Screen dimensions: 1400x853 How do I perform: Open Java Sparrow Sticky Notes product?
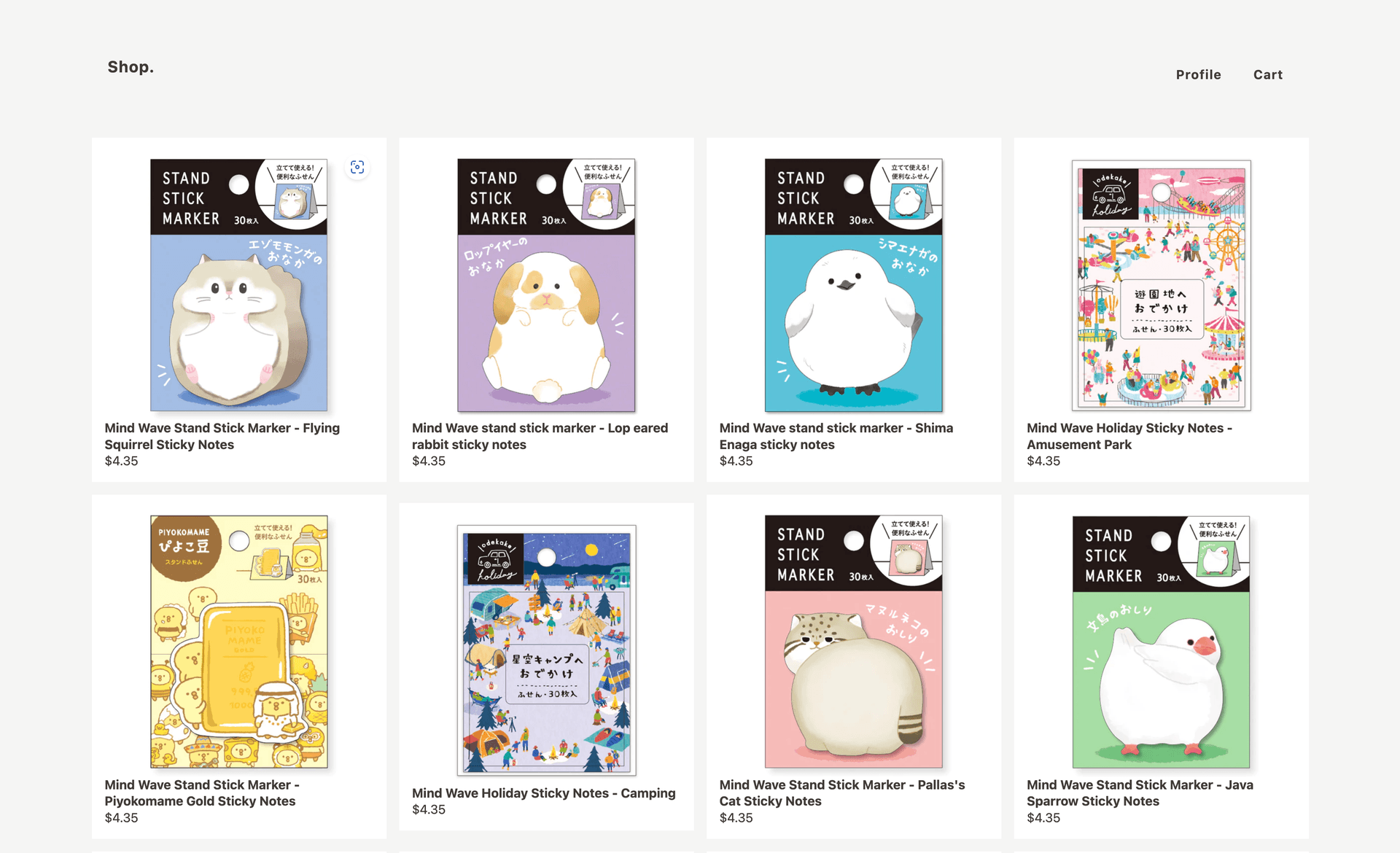[x=1139, y=792]
